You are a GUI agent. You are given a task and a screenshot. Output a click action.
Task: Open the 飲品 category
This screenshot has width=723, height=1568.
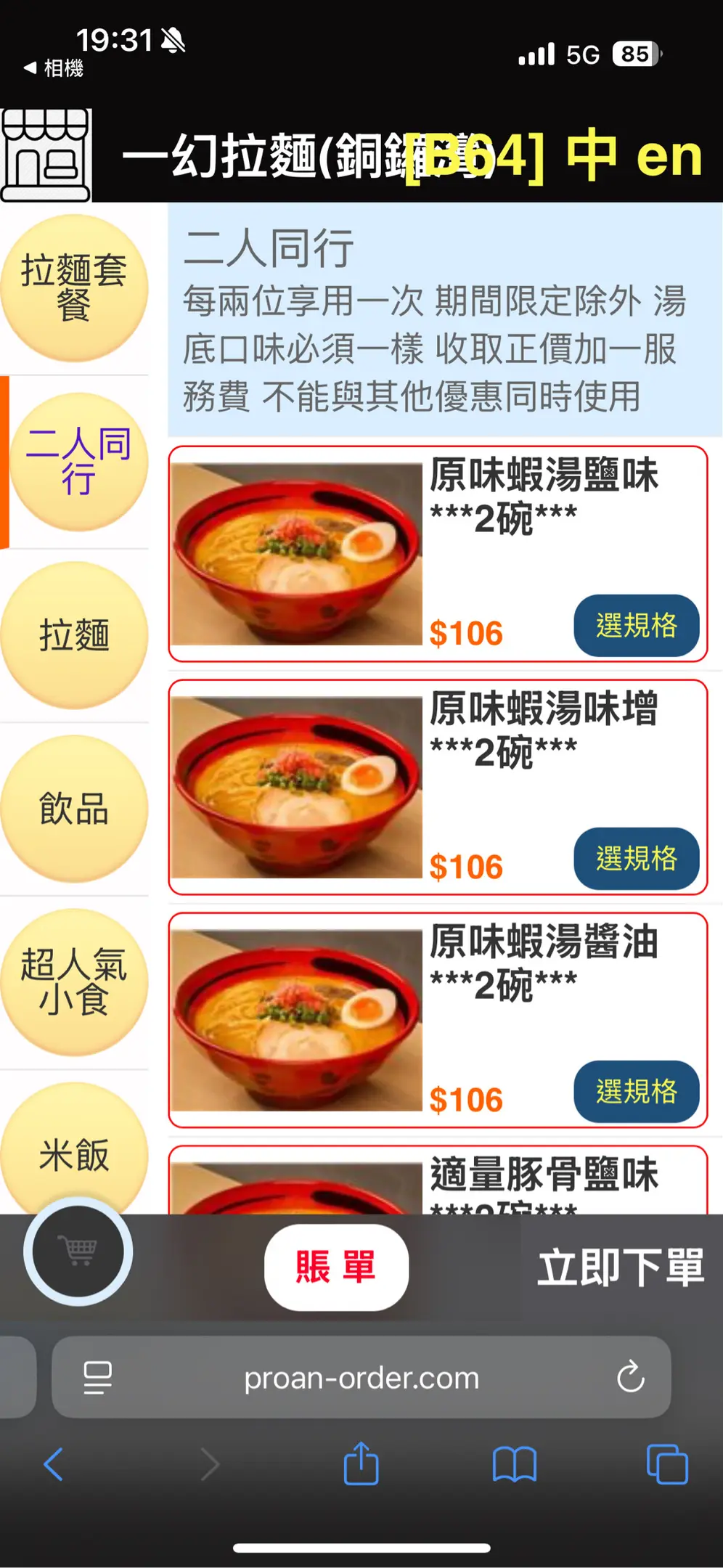pyautogui.click(x=74, y=809)
